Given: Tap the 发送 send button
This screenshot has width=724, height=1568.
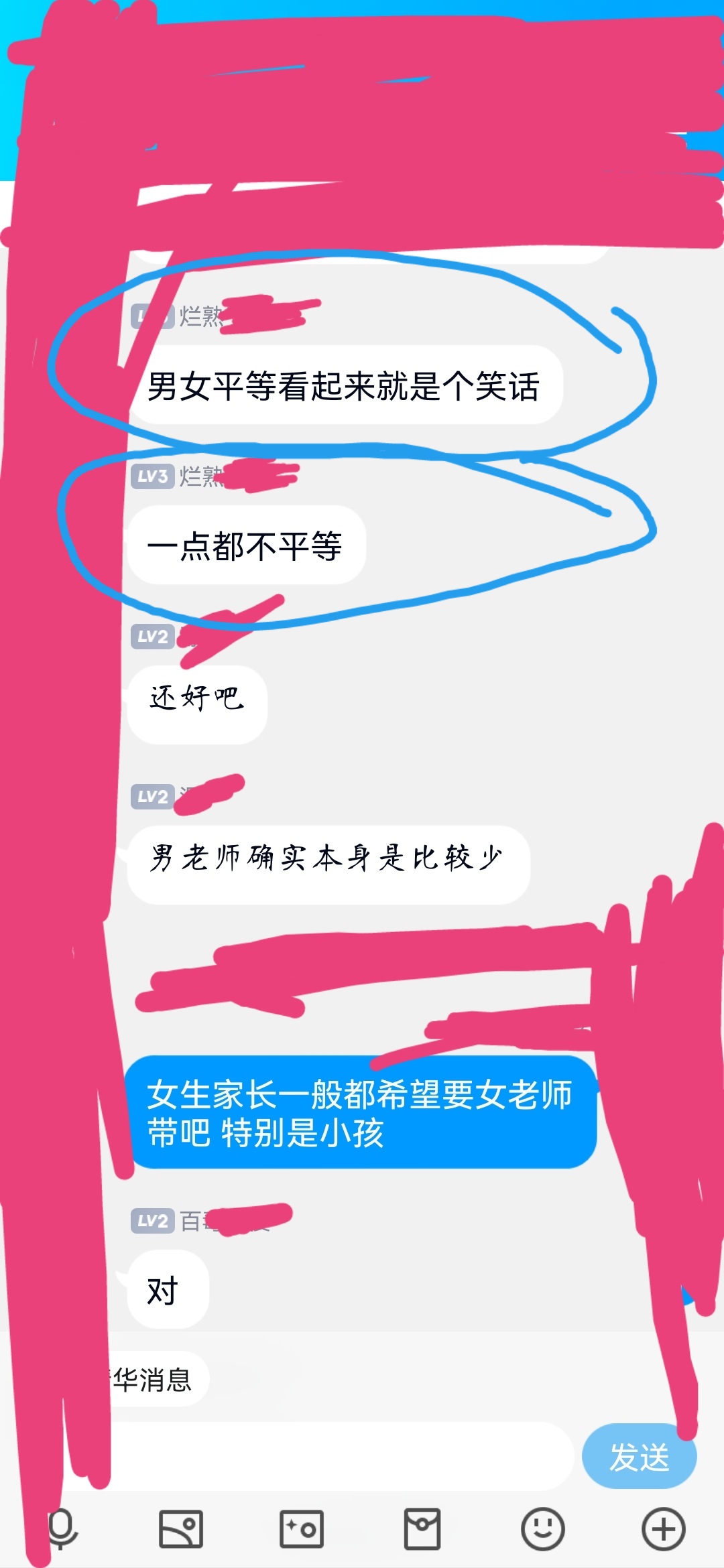Looking at the screenshot, I should 639,1457.
